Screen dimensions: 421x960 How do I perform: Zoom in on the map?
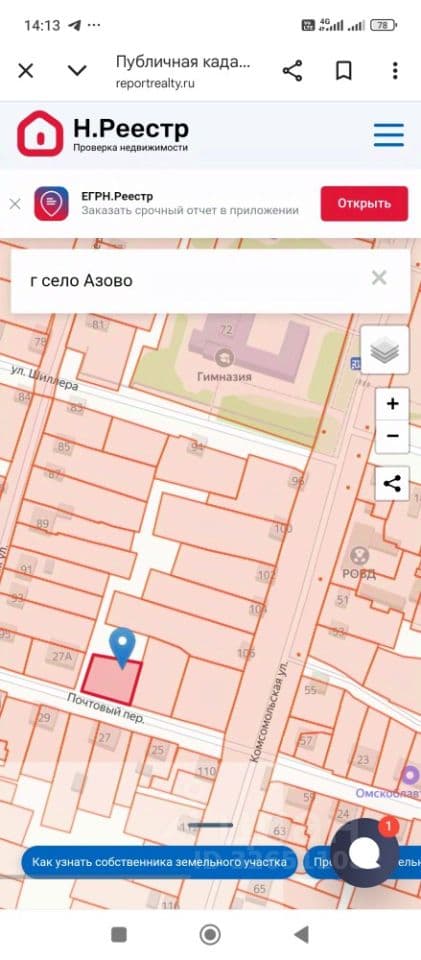(x=392, y=404)
